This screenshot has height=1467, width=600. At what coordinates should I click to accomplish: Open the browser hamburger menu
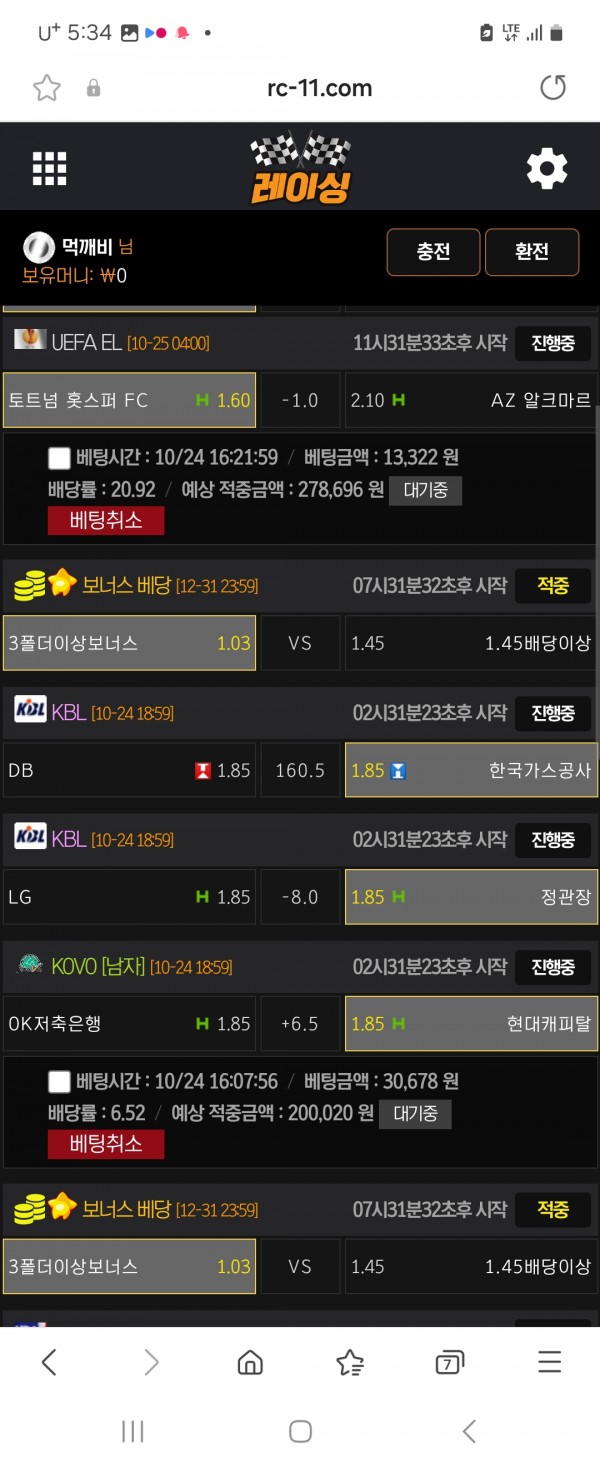(x=549, y=1361)
